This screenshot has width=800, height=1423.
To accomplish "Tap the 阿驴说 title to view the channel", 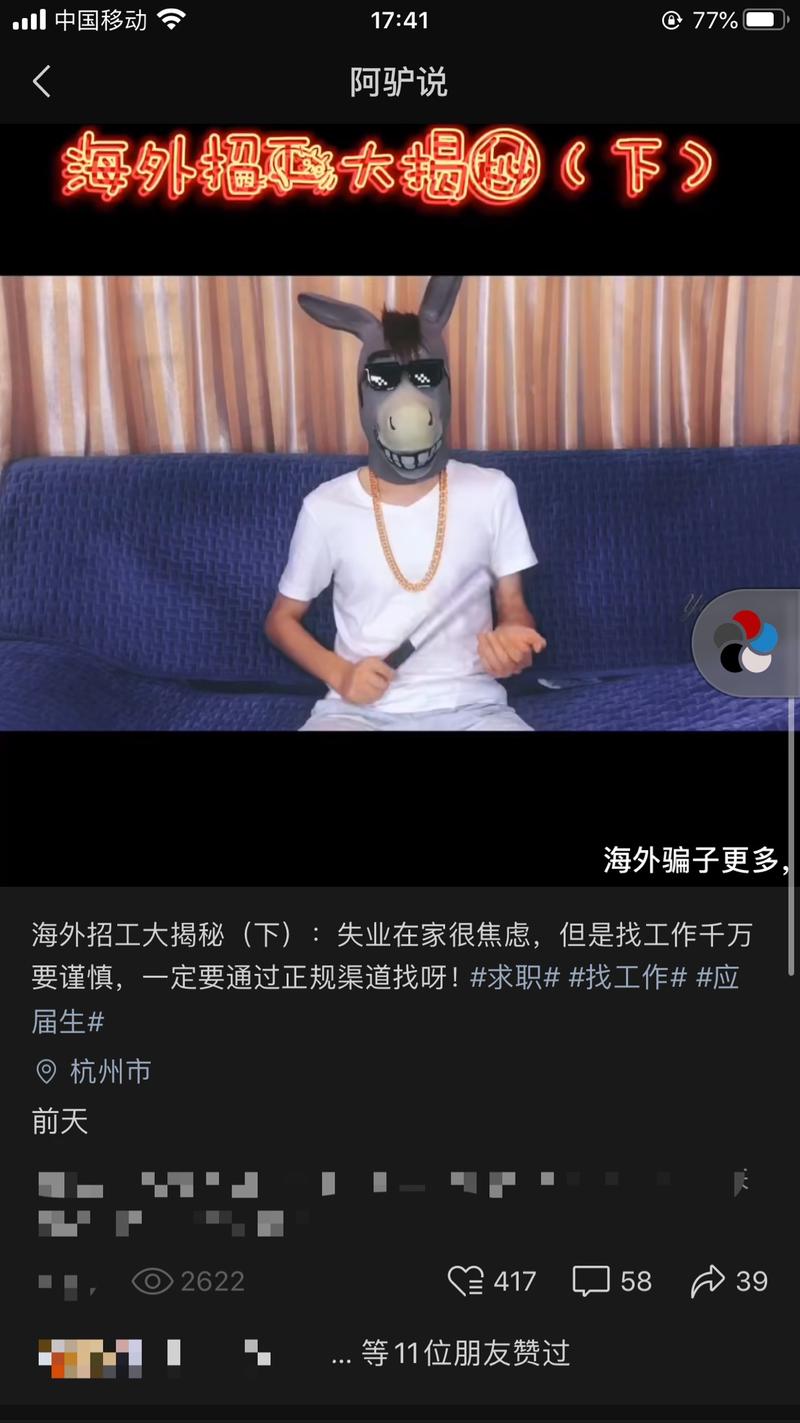I will (400, 83).
